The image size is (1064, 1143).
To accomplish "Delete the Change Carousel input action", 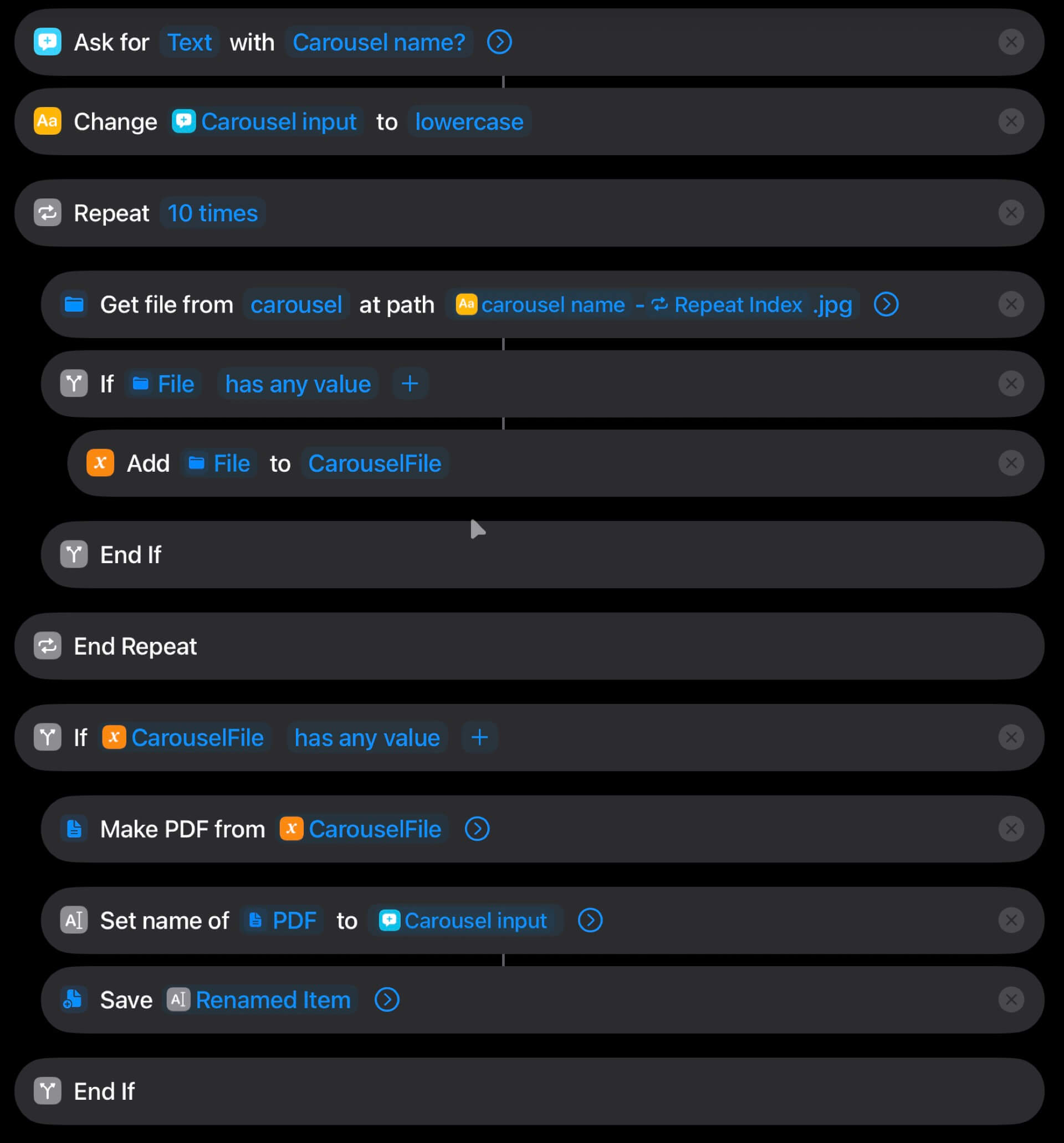I will click(1011, 121).
